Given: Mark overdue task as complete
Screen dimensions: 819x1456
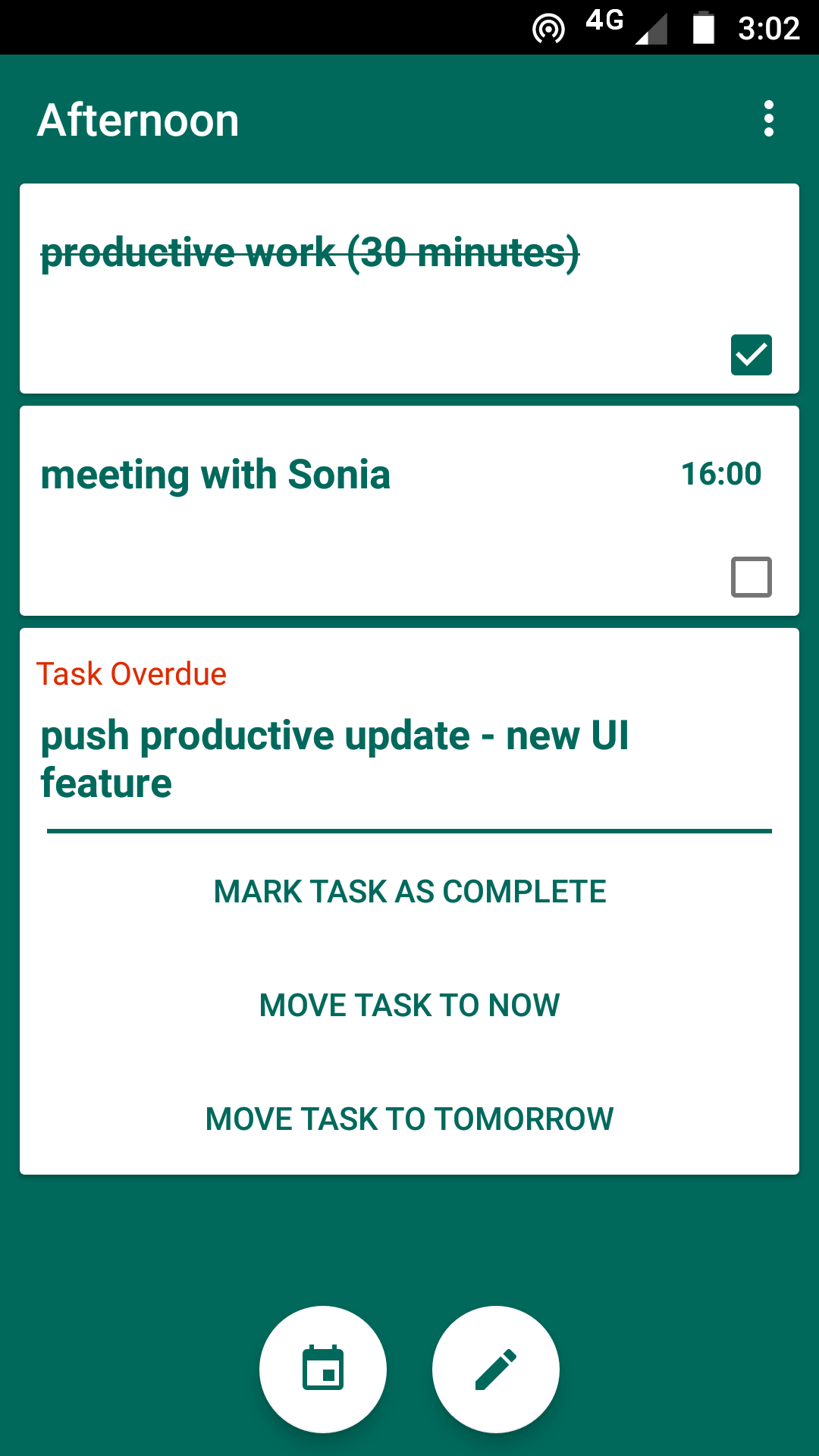Looking at the screenshot, I should click(x=409, y=892).
